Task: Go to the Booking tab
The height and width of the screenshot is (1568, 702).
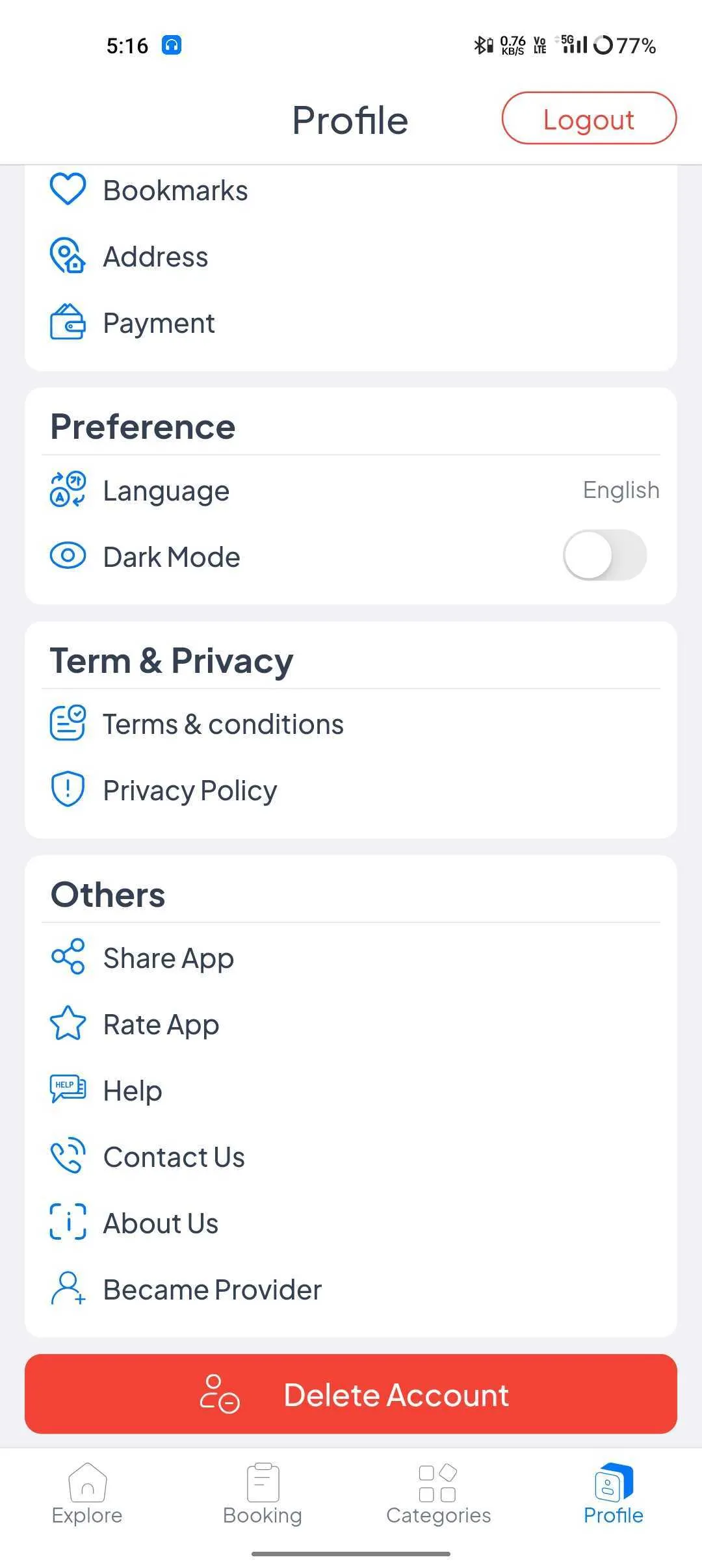Action: point(263,1495)
